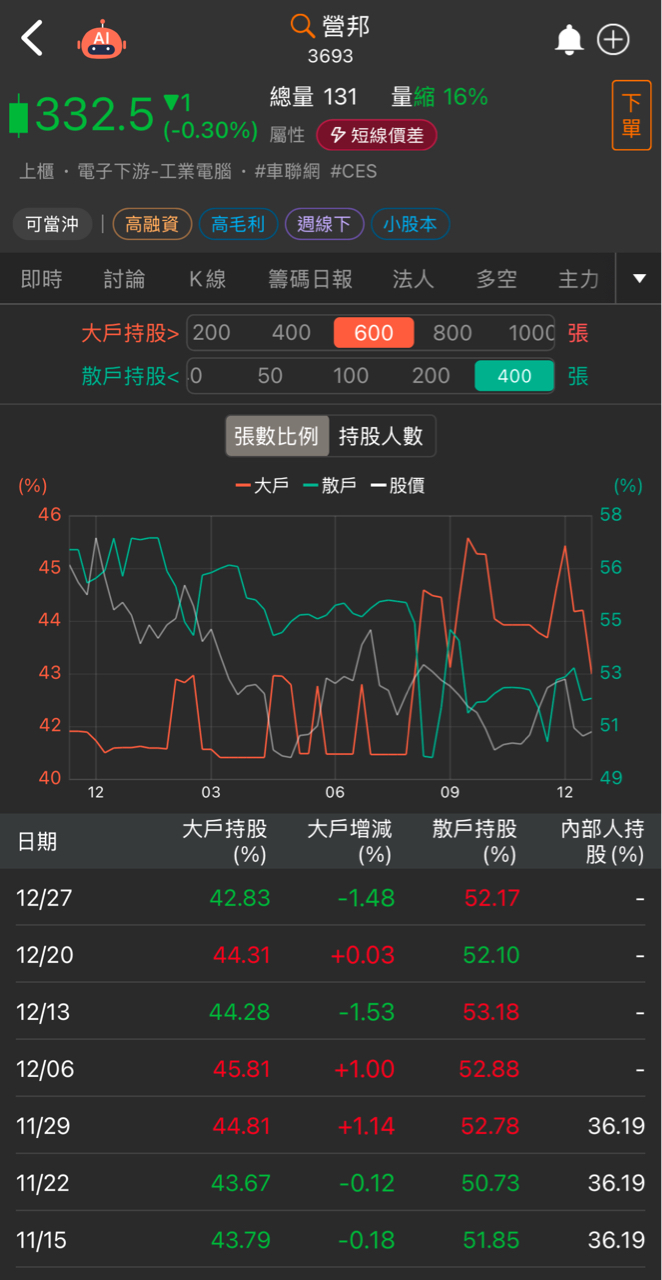Select the 小股本 chip
The height and width of the screenshot is (1280, 662).
click(x=410, y=224)
